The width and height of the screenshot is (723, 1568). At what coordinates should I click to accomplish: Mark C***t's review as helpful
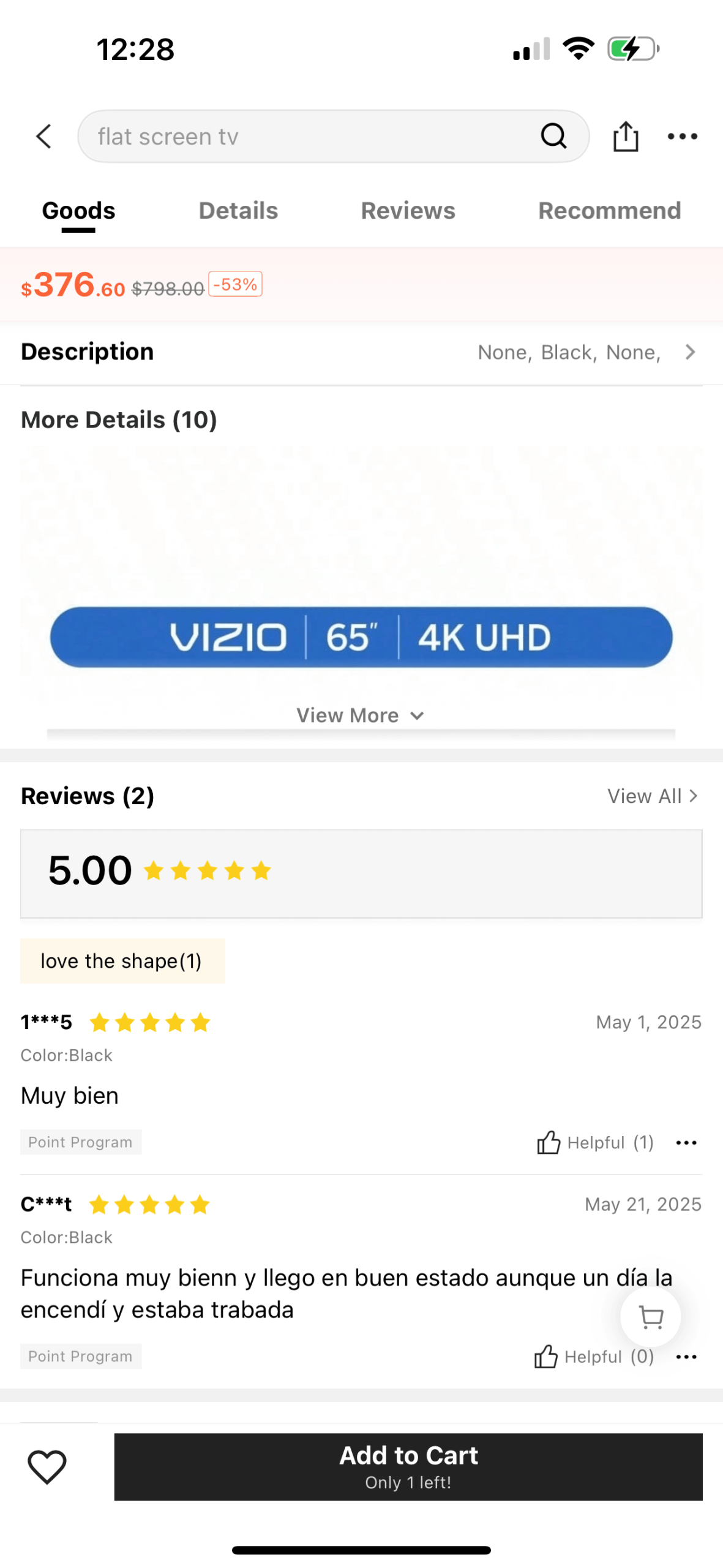[593, 1356]
